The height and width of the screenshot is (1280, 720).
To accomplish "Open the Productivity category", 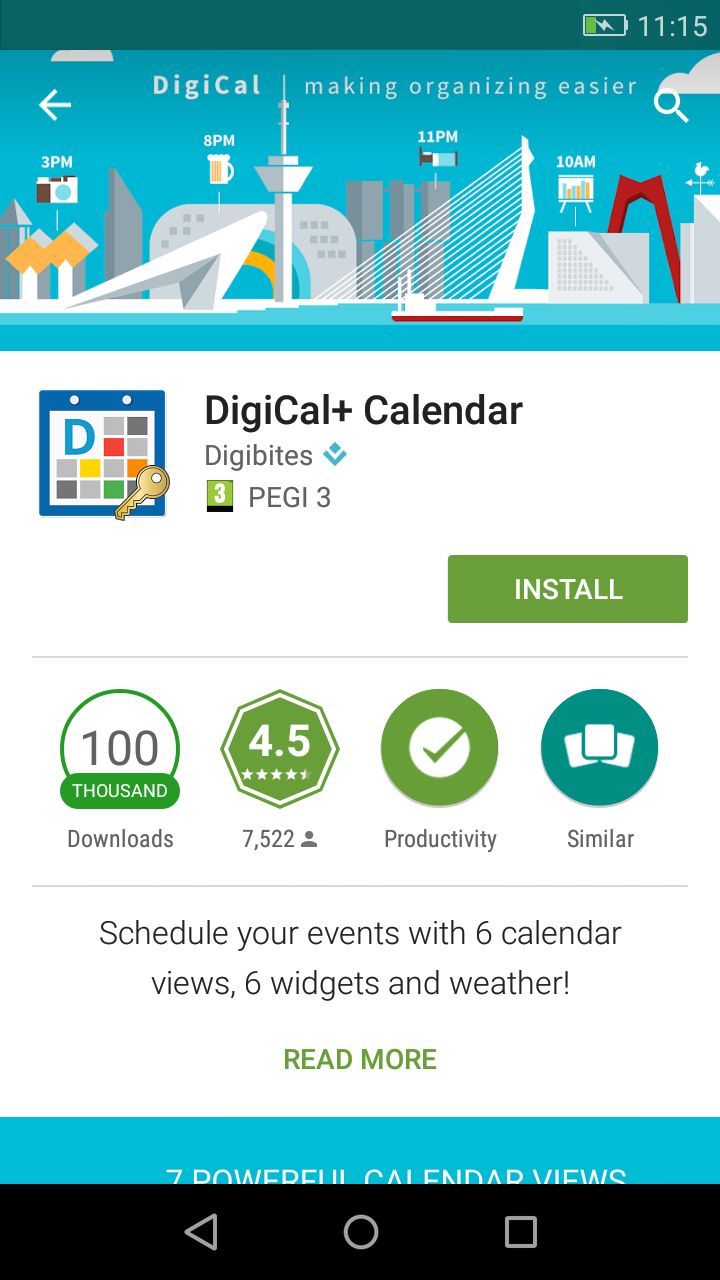I will [x=440, y=749].
